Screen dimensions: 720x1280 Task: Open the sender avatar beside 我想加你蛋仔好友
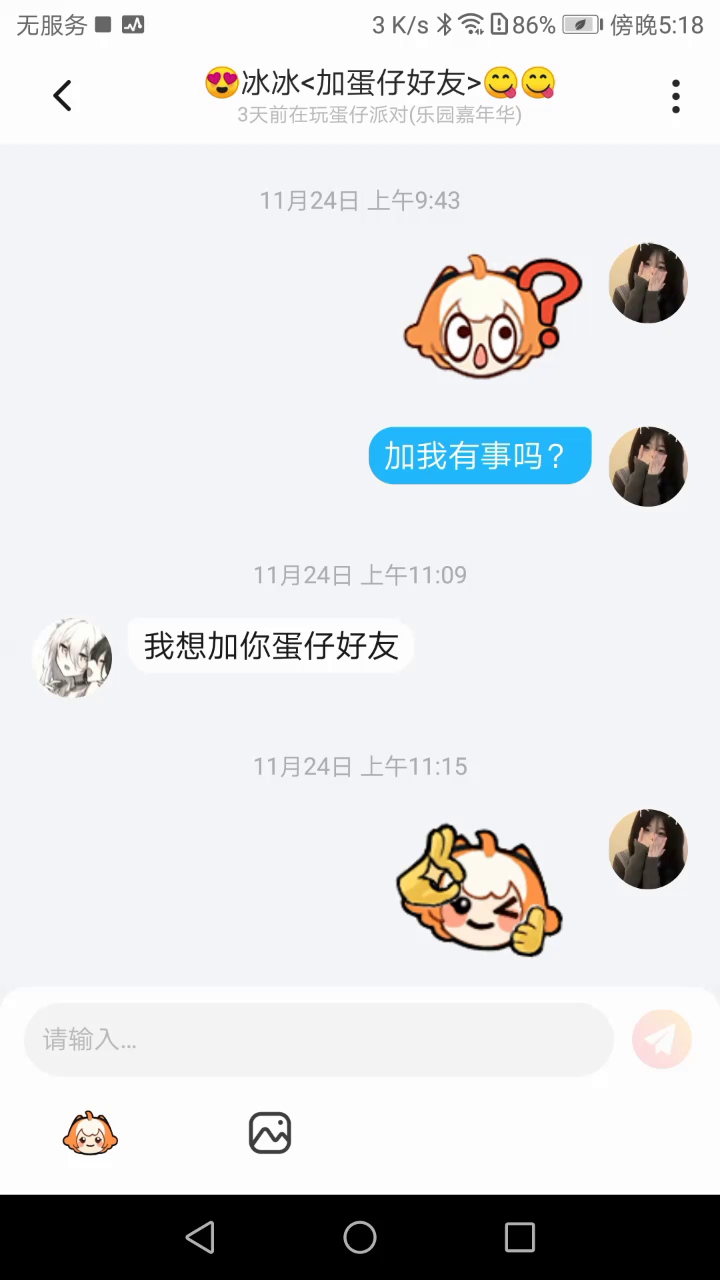(72, 657)
